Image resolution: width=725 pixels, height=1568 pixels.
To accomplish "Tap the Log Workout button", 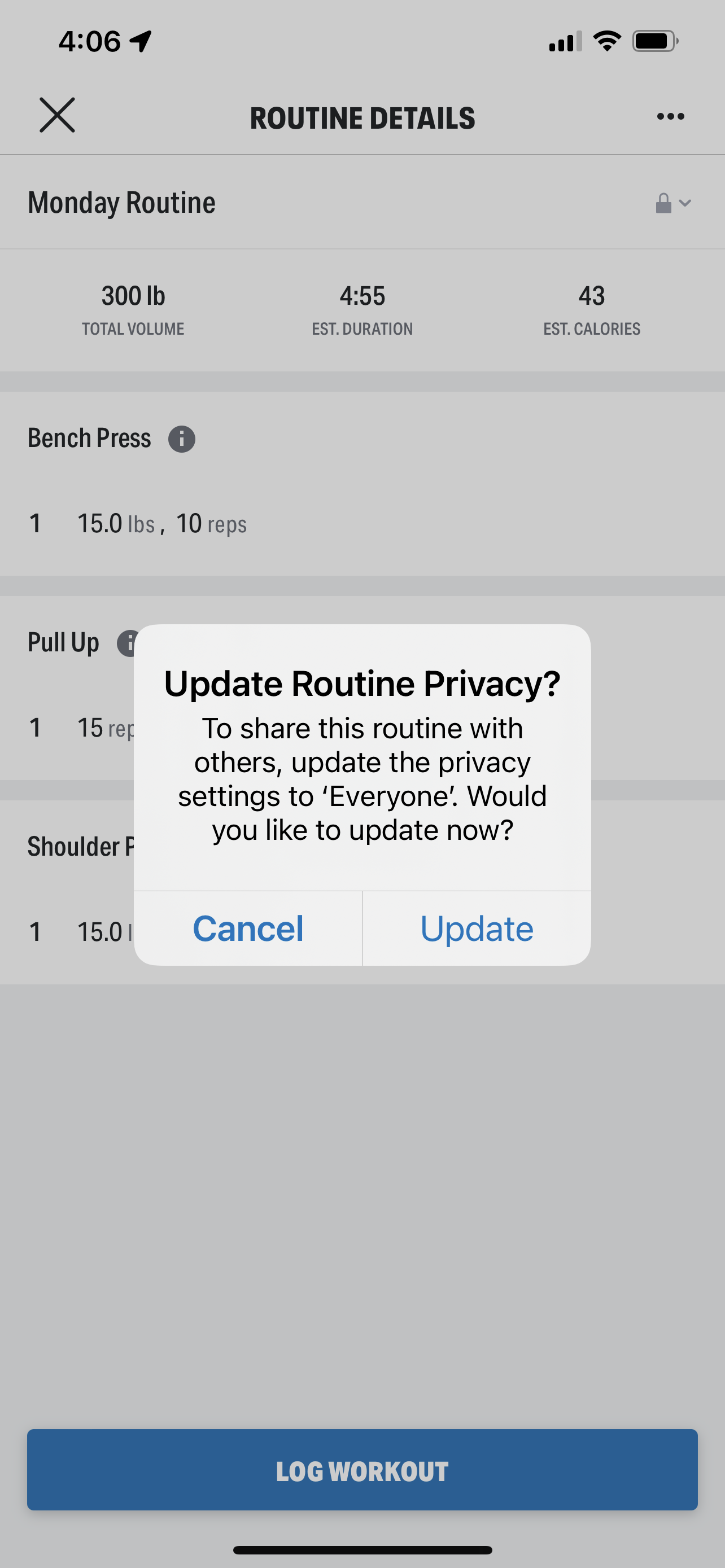I will (x=362, y=1470).
